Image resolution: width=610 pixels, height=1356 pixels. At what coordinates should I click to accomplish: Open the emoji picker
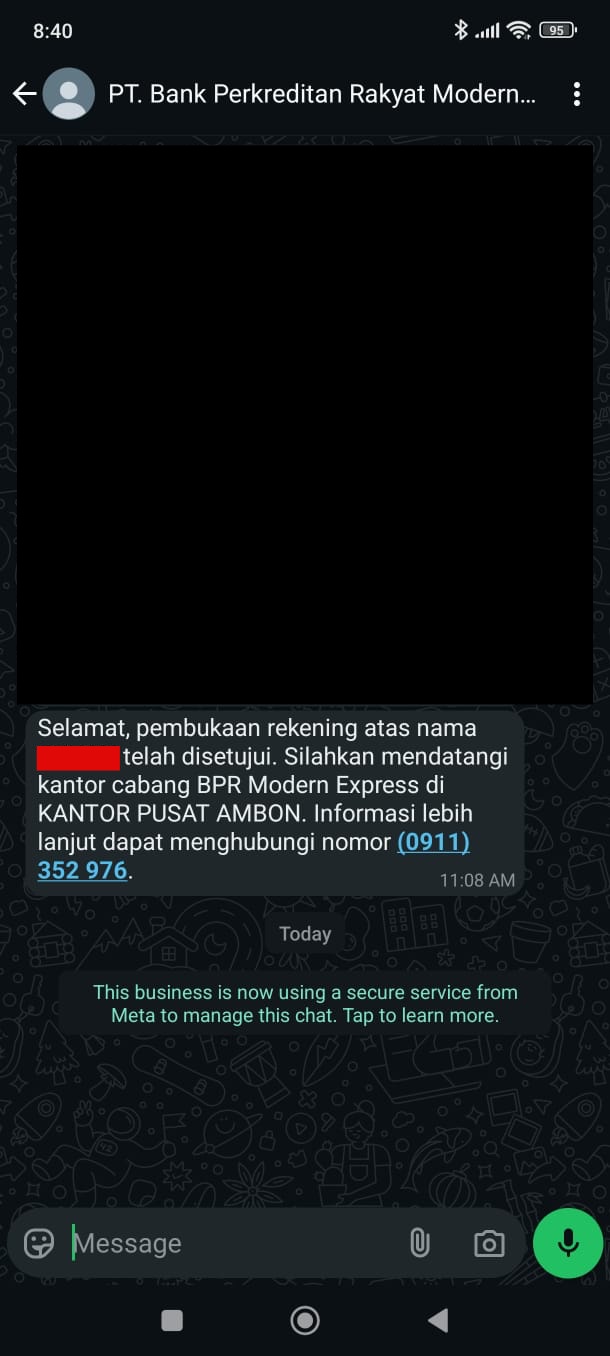coord(39,1243)
